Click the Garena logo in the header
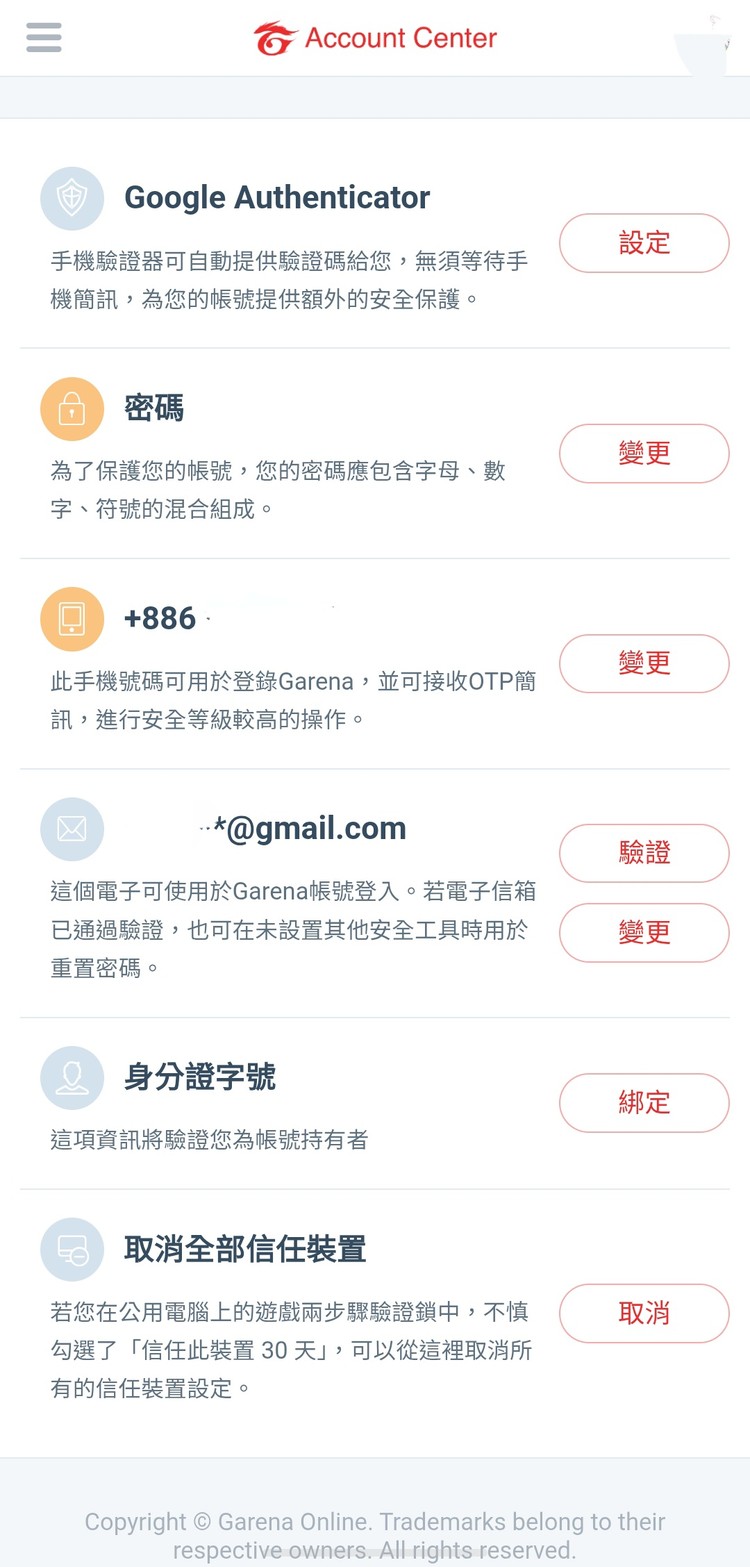Image resolution: width=750 pixels, height=1567 pixels. point(274,38)
